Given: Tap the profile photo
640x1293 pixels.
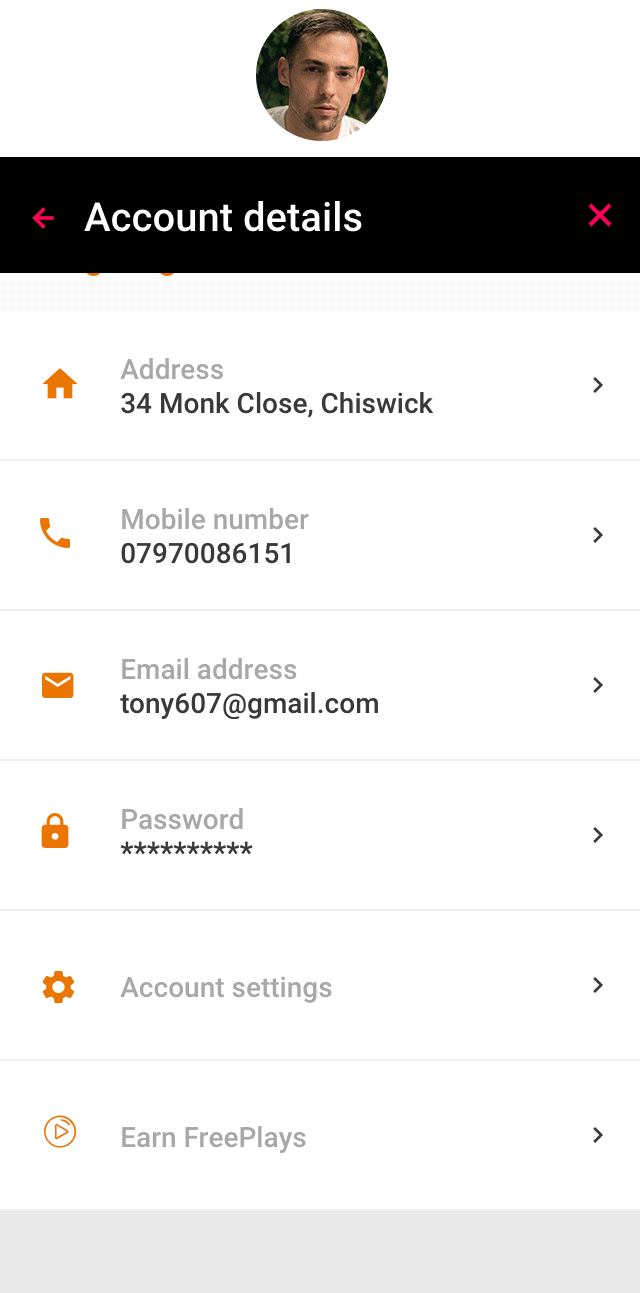Looking at the screenshot, I should tap(321, 76).
